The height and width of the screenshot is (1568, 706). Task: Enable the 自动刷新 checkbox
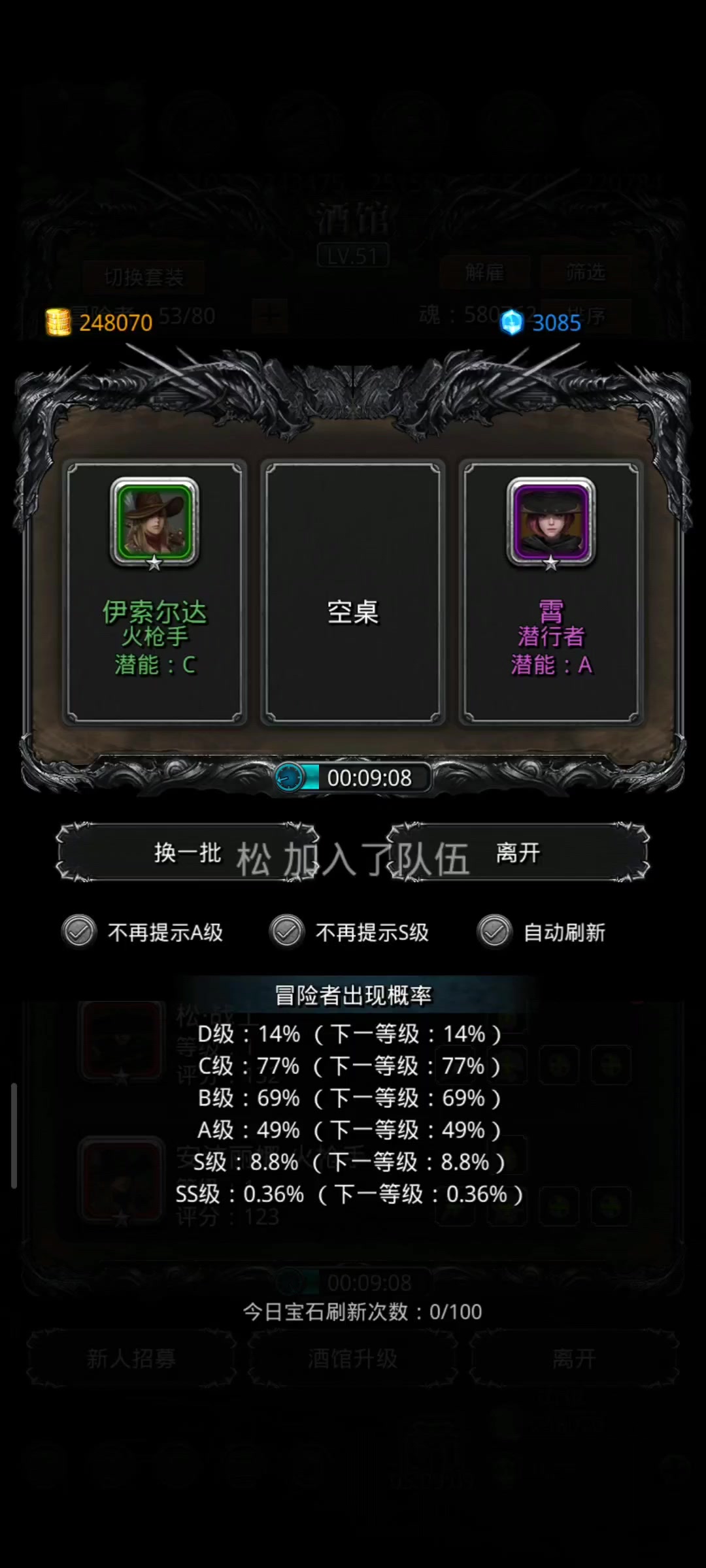(x=494, y=932)
